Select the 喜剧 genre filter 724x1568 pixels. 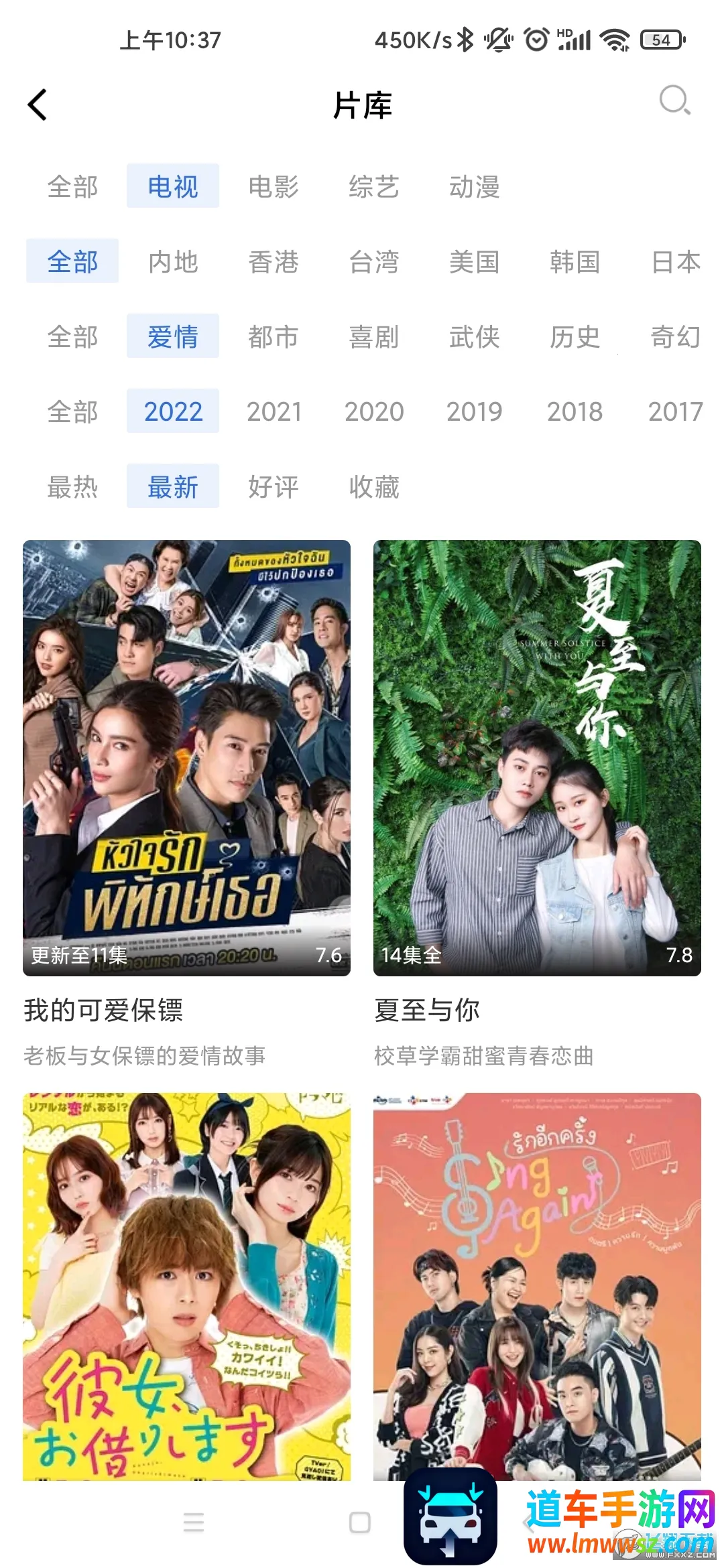(374, 336)
